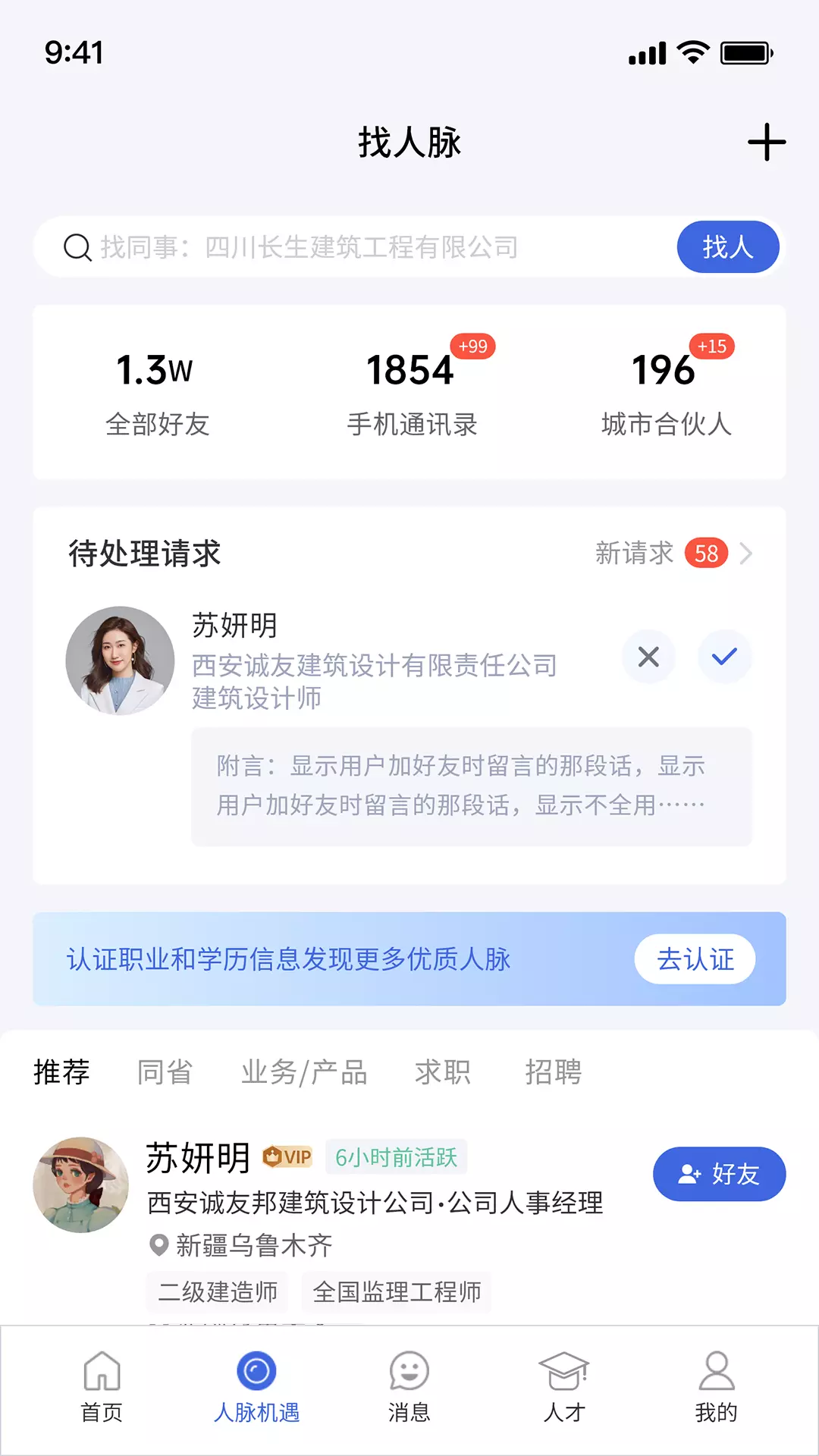Tap the 找人 search button
The height and width of the screenshot is (1456, 819).
coord(728,247)
